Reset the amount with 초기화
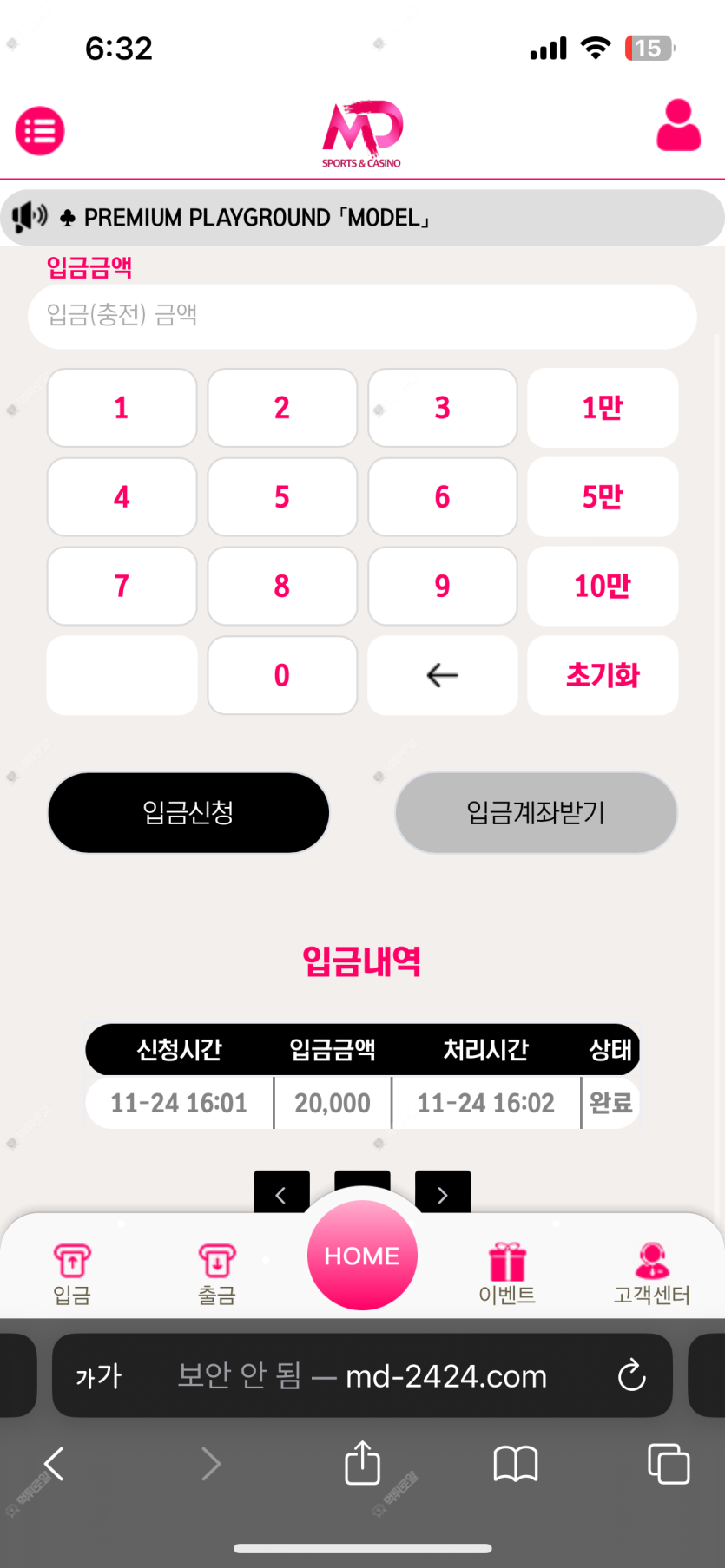Image resolution: width=725 pixels, height=1568 pixels. [603, 675]
